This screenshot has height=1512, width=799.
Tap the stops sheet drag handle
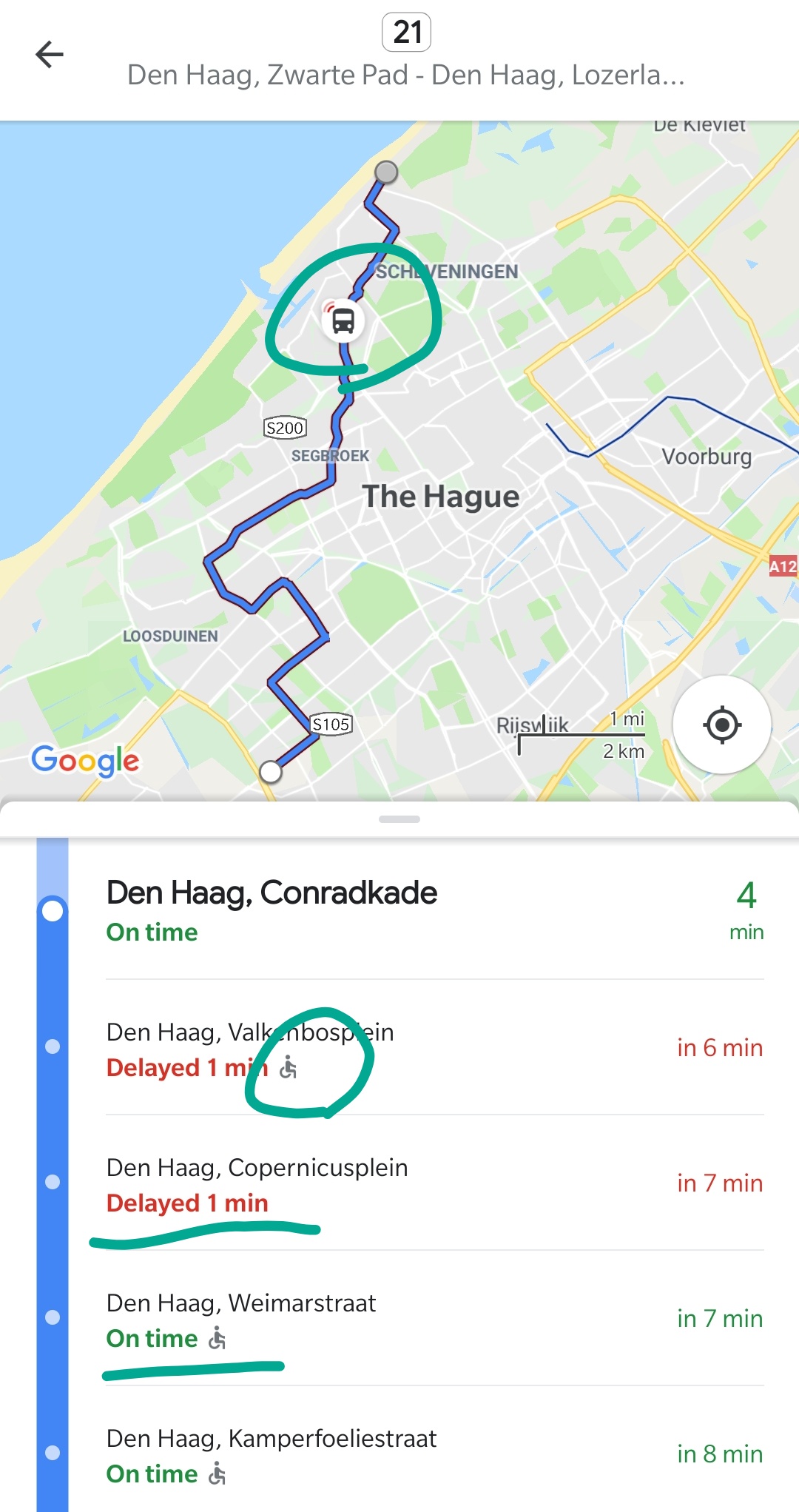(x=399, y=819)
